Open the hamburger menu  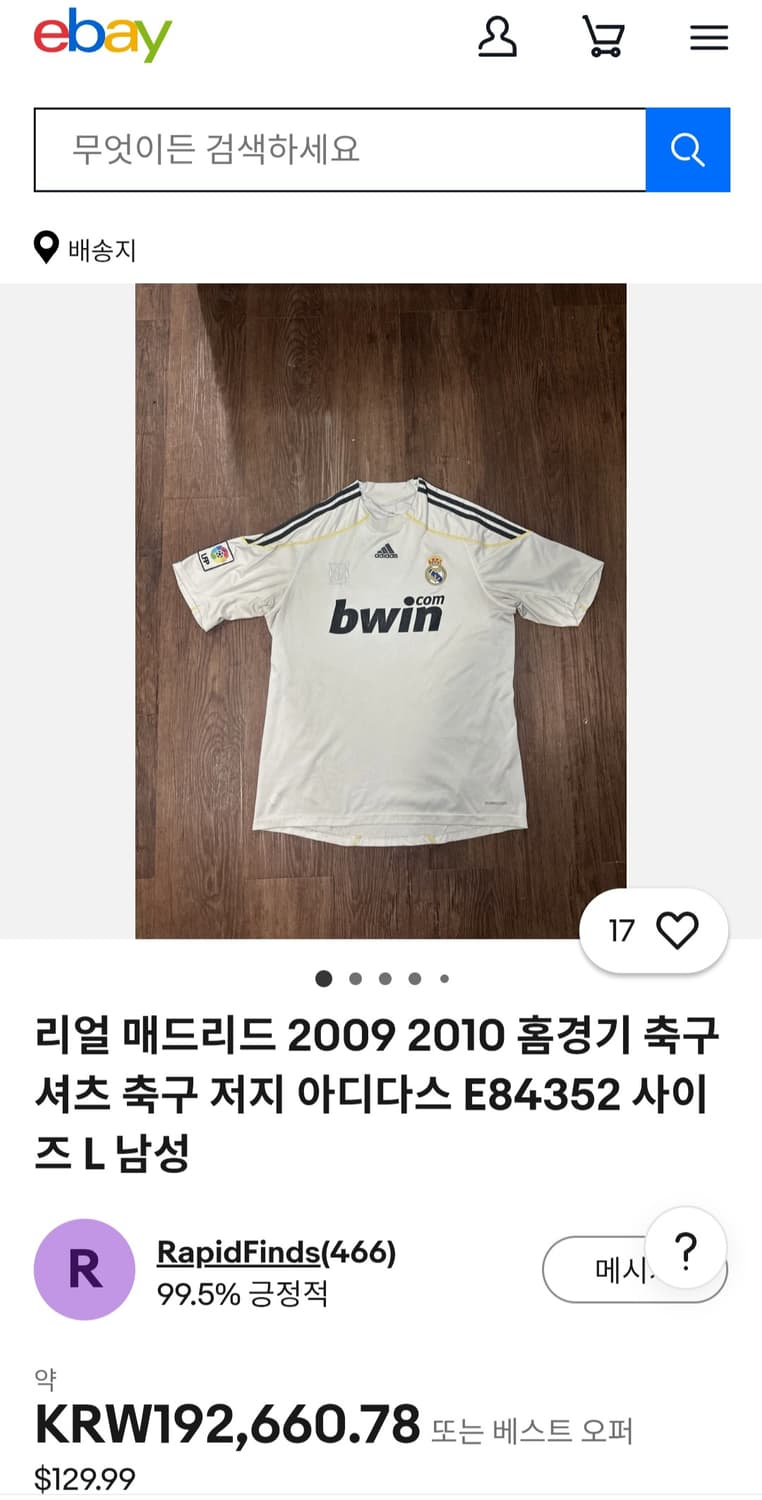click(709, 38)
